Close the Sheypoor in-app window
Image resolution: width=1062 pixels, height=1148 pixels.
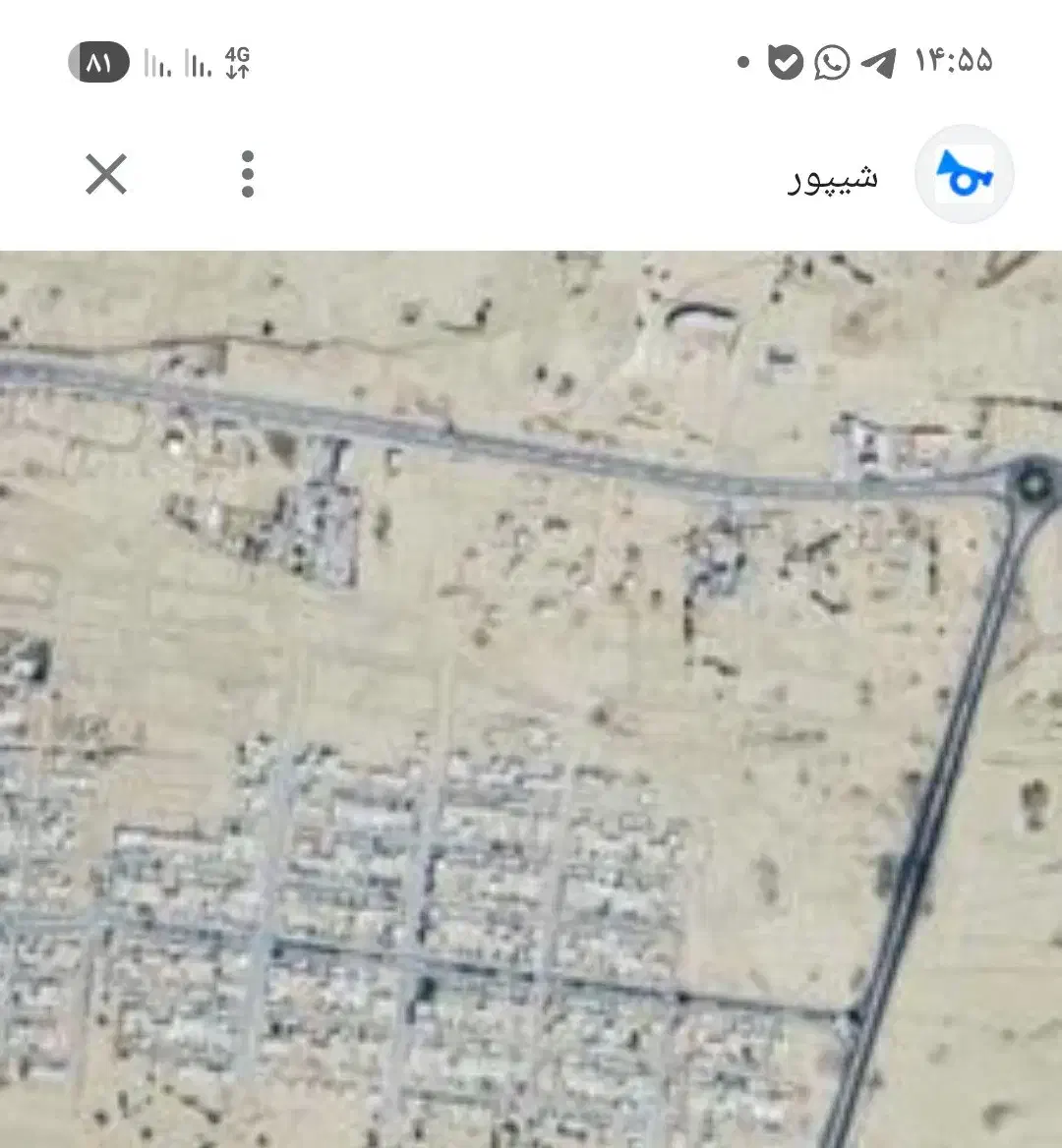pyautogui.click(x=106, y=175)
